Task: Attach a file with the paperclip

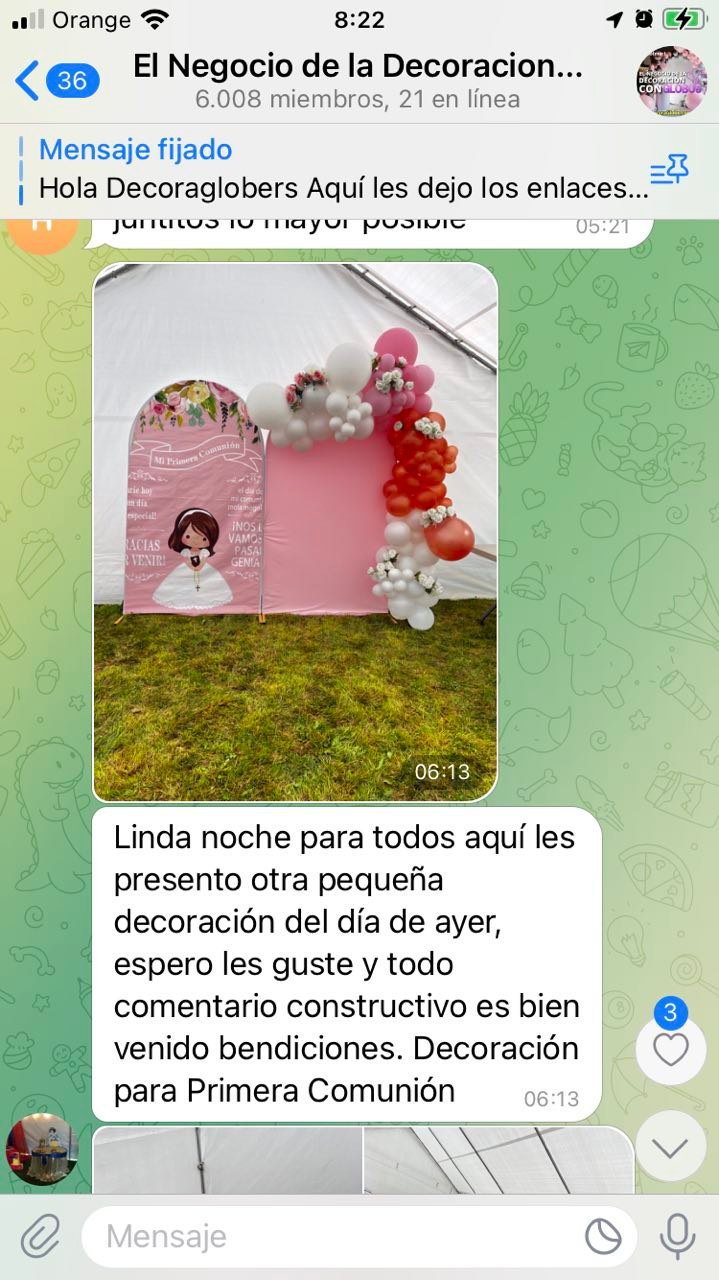Action: (41, 1237)
